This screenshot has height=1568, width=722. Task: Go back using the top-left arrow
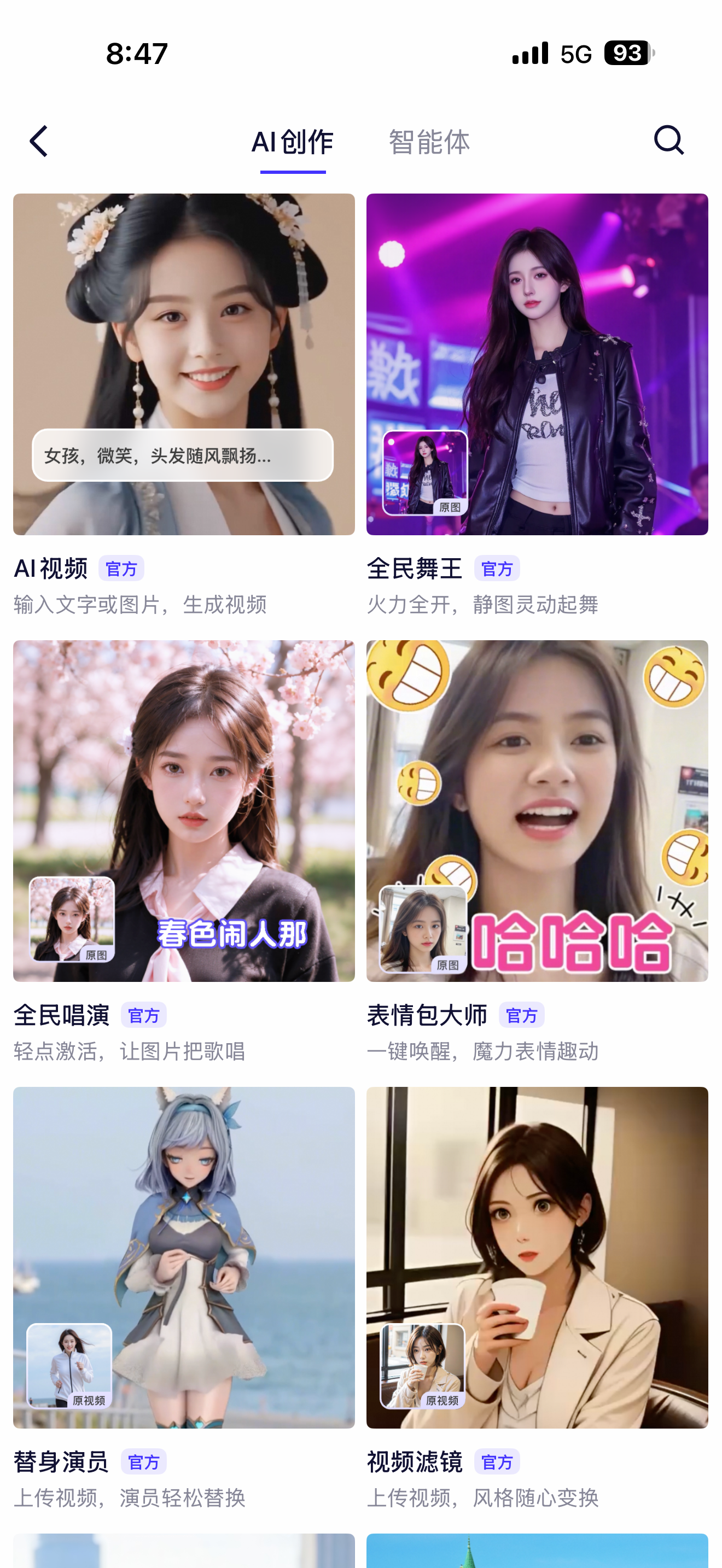[x=39, y=141]
